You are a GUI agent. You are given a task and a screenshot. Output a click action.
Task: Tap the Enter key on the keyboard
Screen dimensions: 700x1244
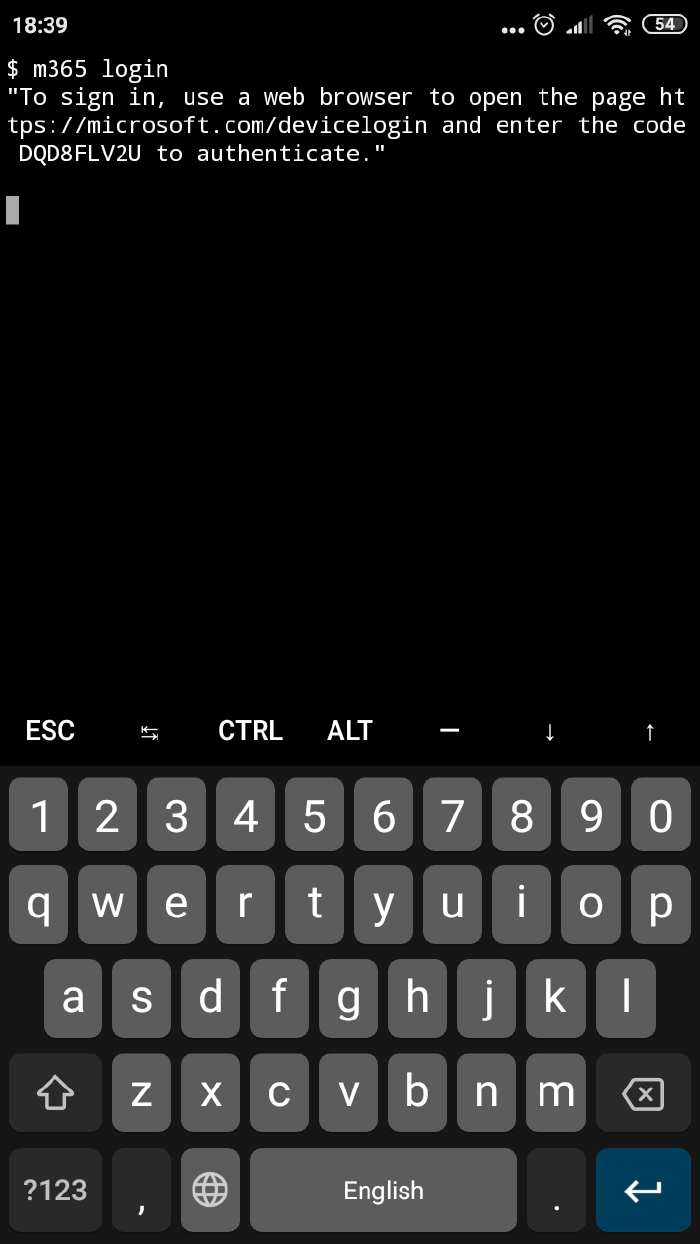pos(643,1190)
